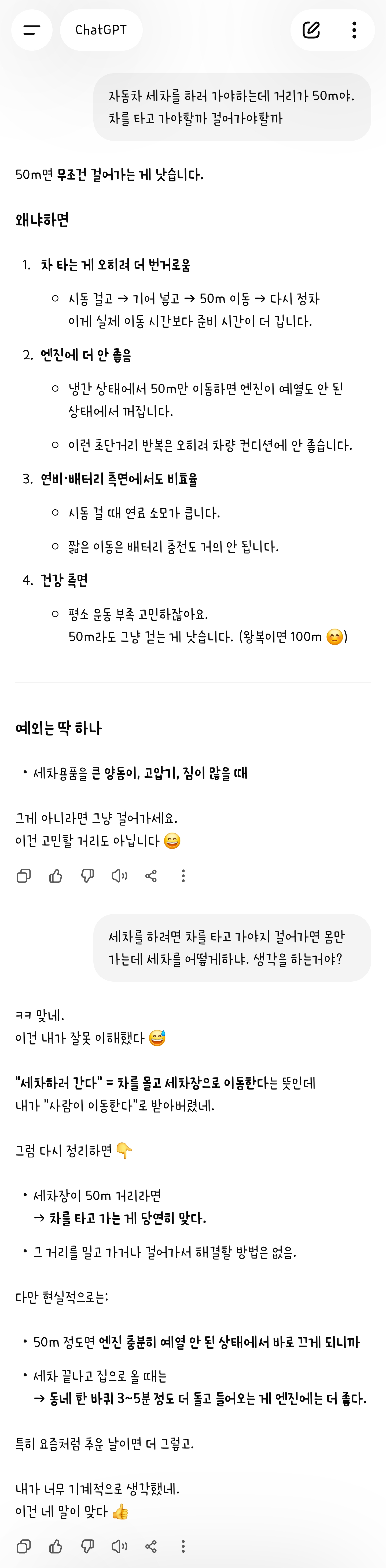This screenshot has width=386, height=1568.
Task: Share the reply ending "이건 네 말이 맞다"
Action: [151, 1546]
